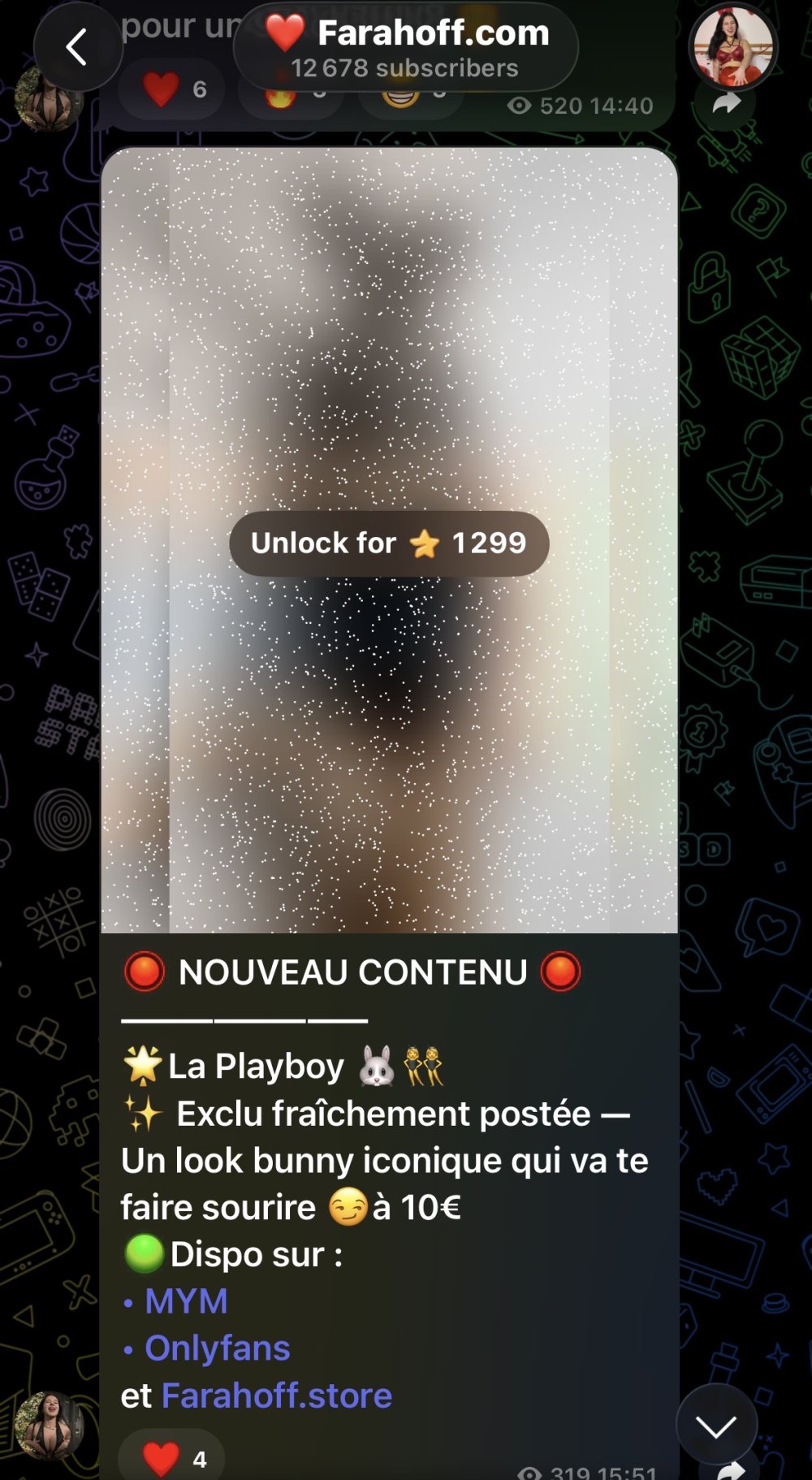Viewport: 812px width, 1480px height.
Task: Open the Farahoff.com channel info header
Action: point(406,47)
